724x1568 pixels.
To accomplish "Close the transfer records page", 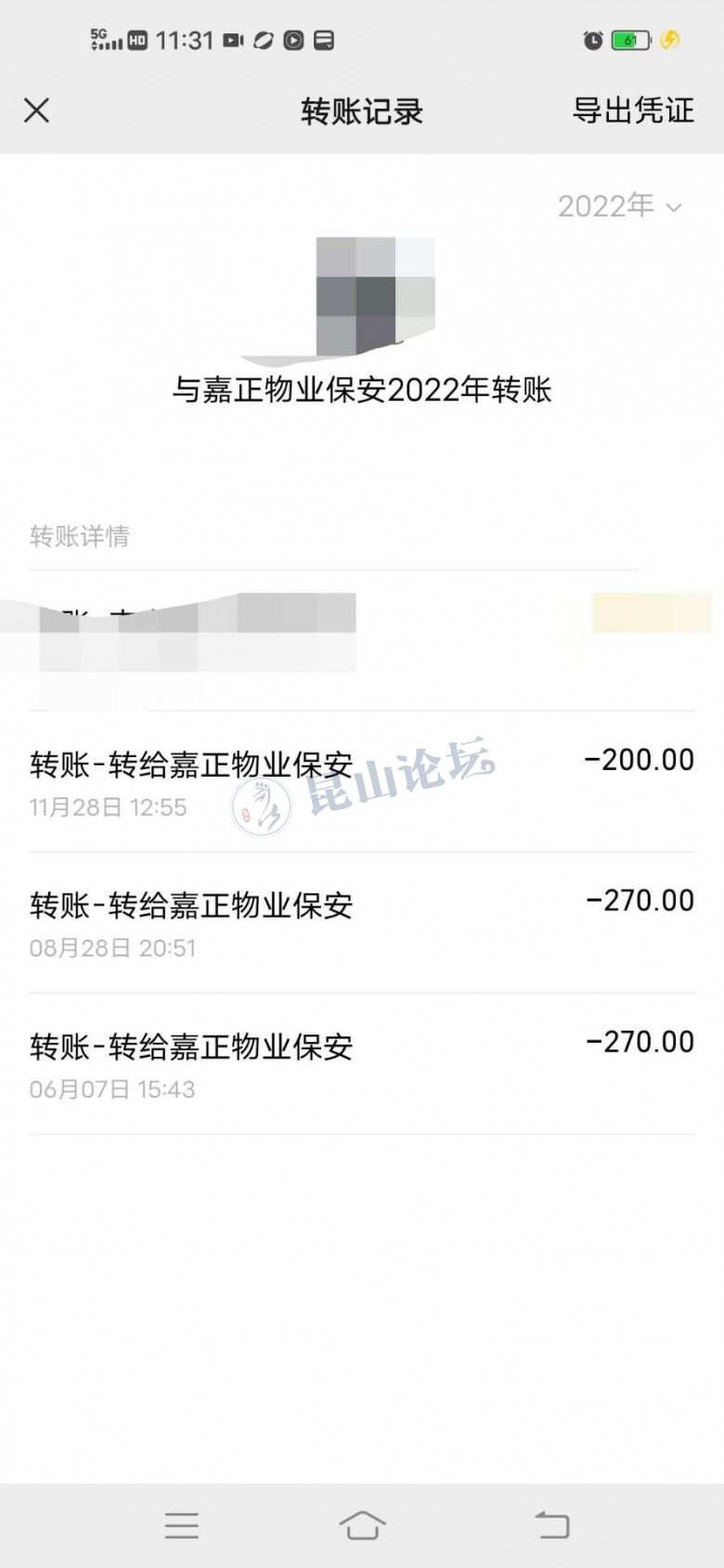I will coord(37,111).
